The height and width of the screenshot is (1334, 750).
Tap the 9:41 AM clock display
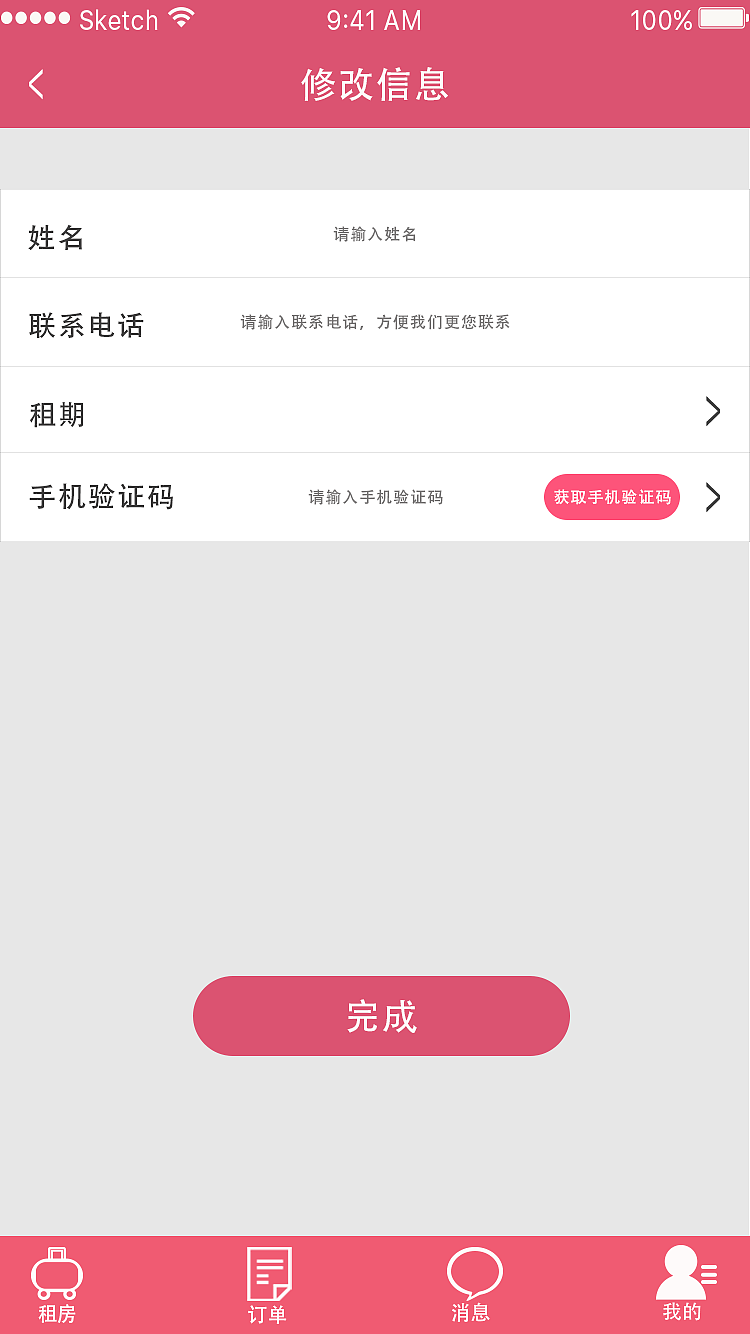[x=373, y=19]
